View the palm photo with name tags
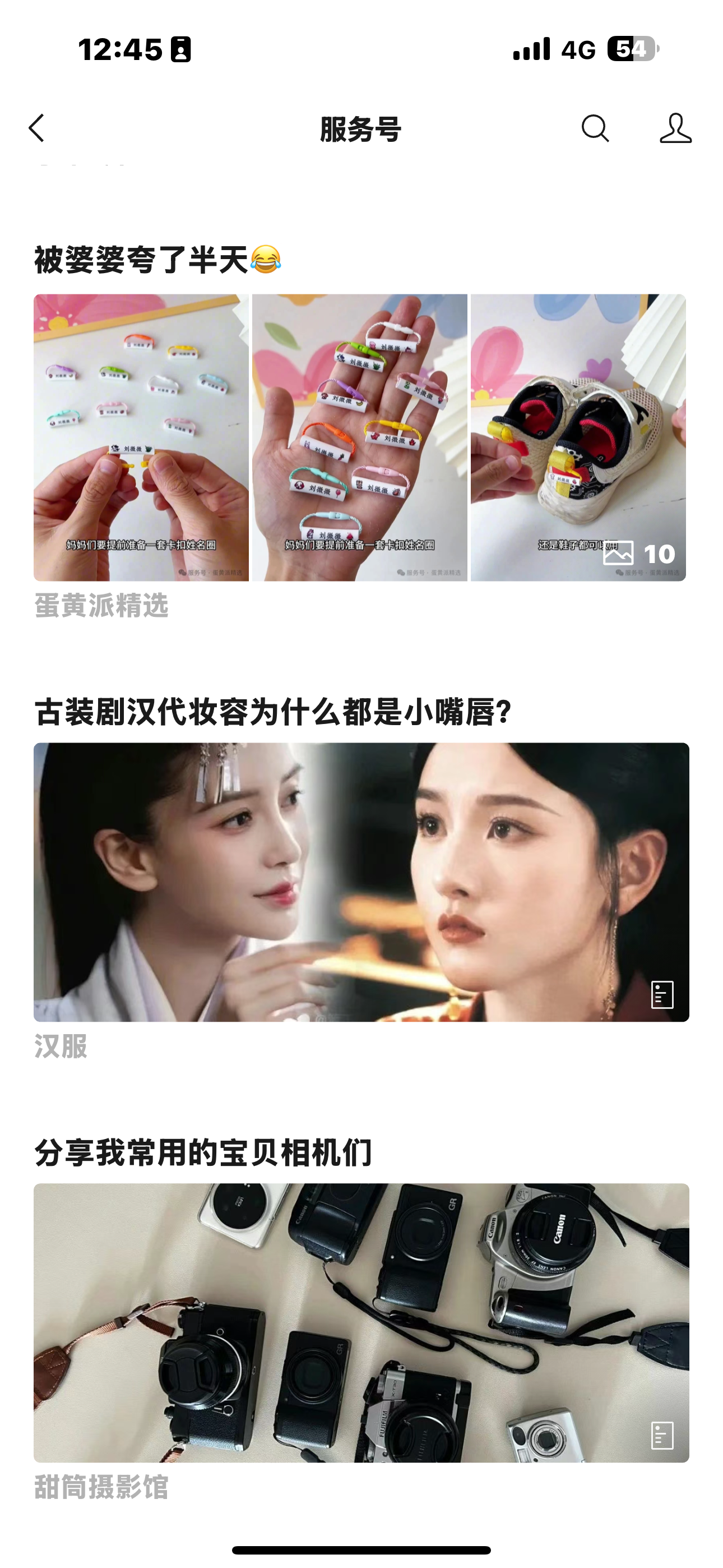723x1568 pixels. (x=360, y=437)
